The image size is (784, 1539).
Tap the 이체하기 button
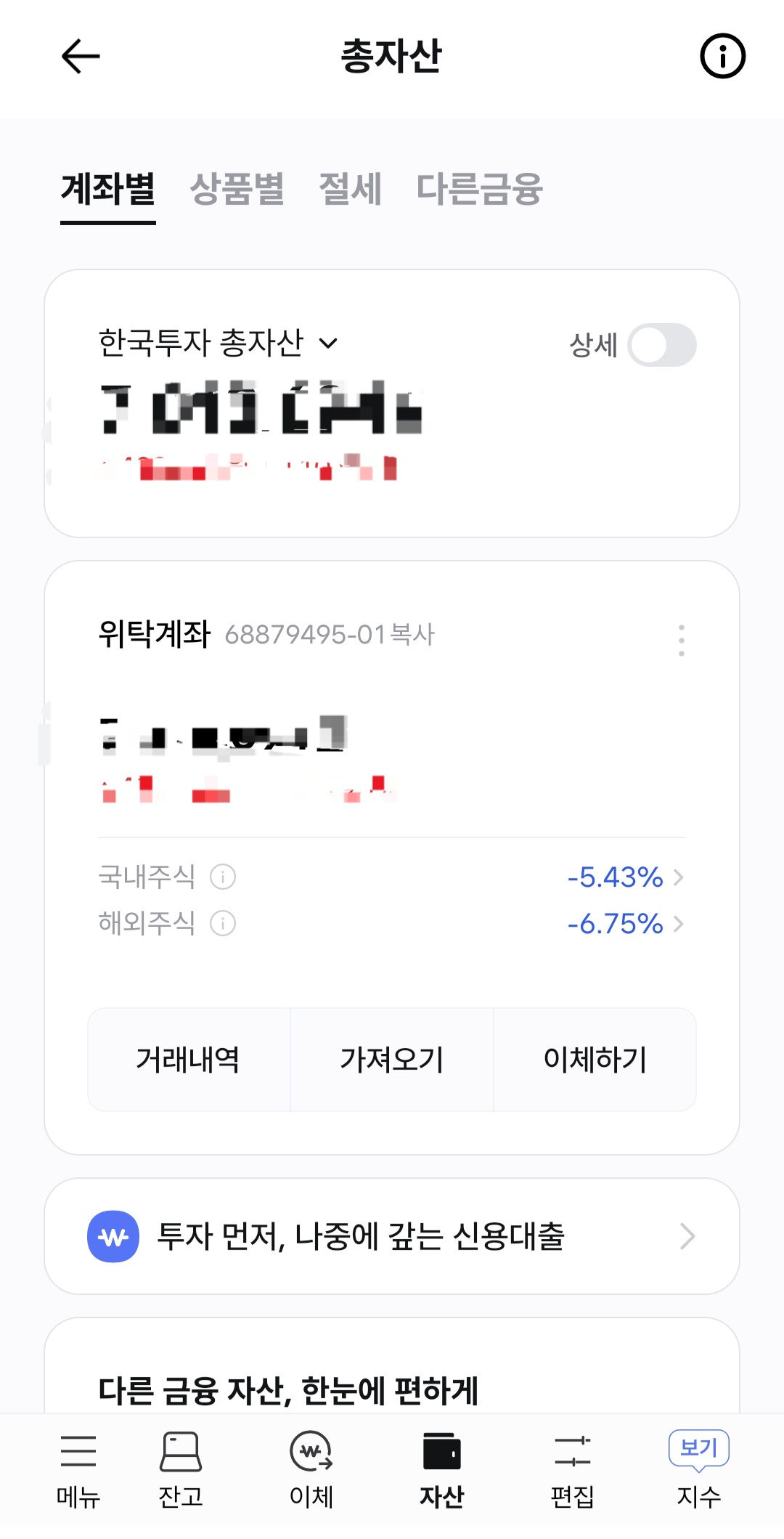pyautogui.click(x=595, y=1060)
